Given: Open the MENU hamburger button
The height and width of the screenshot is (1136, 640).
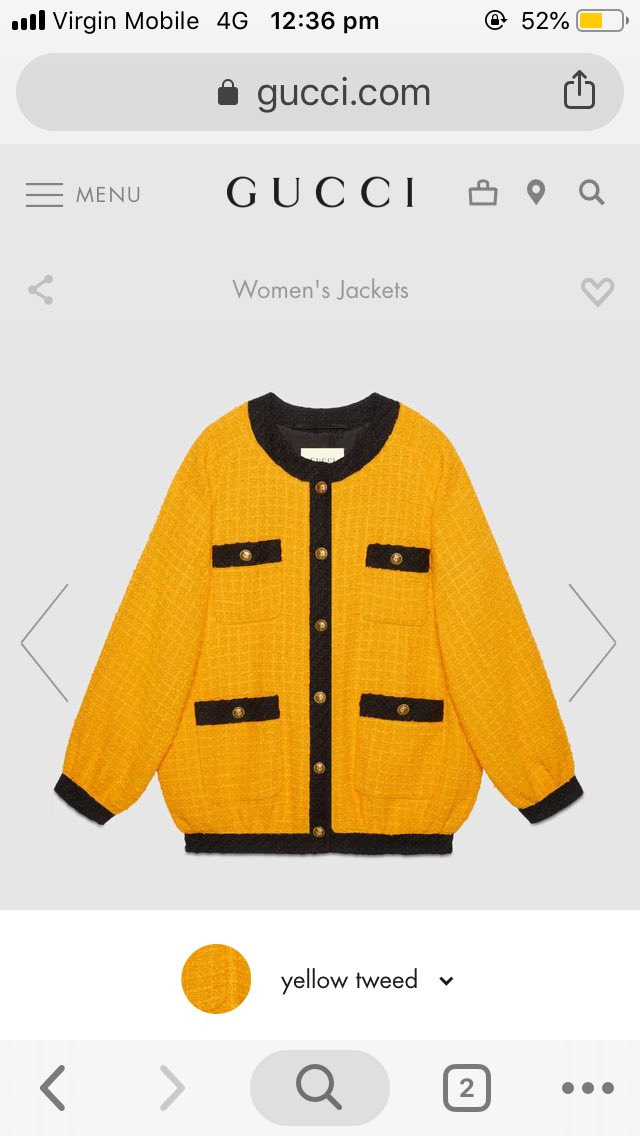Looking at the screenshot, I should coord(82,194).
